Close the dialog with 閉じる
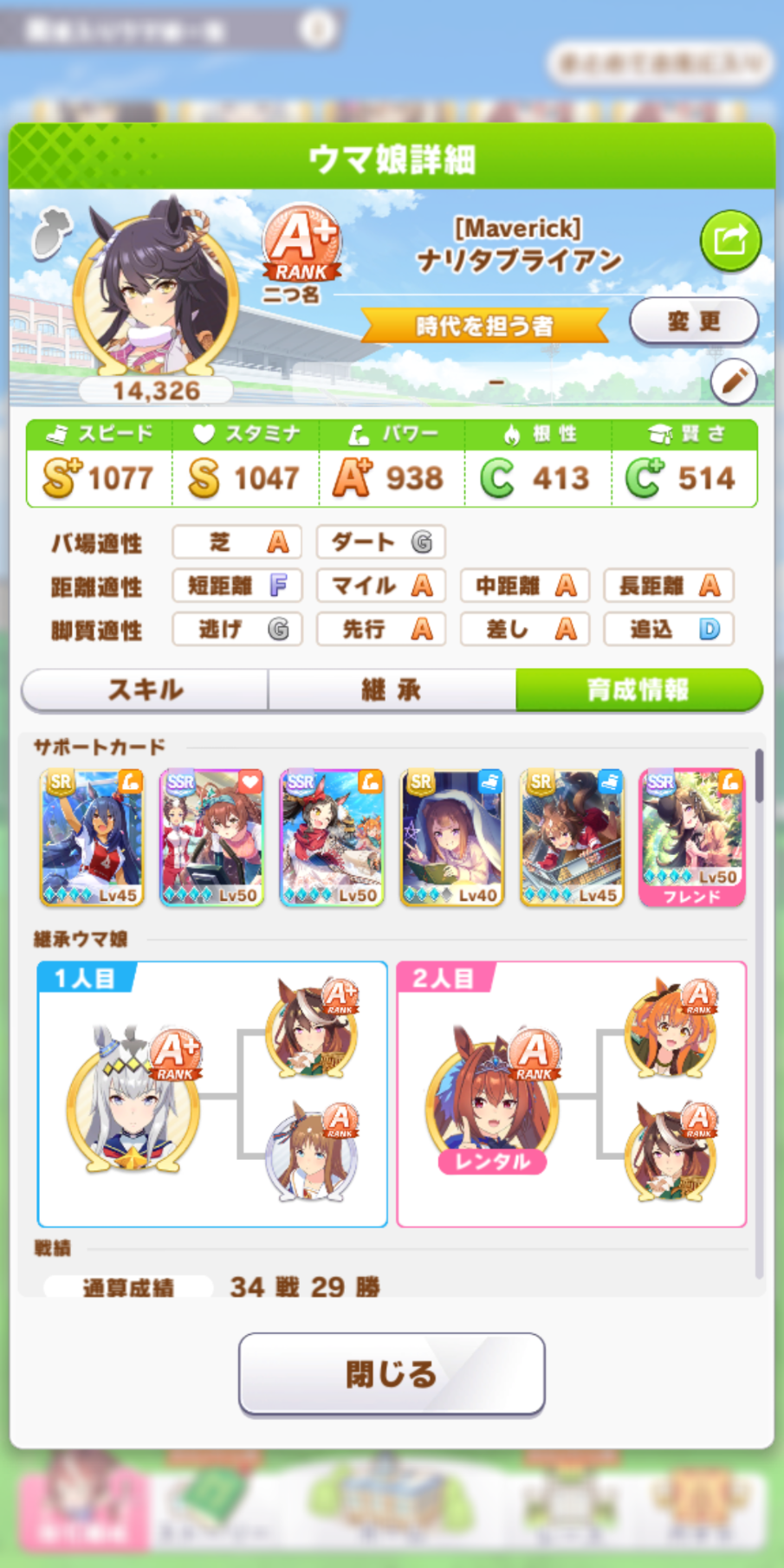This screenshot has height=1568, width=784. coord(392,1374)
